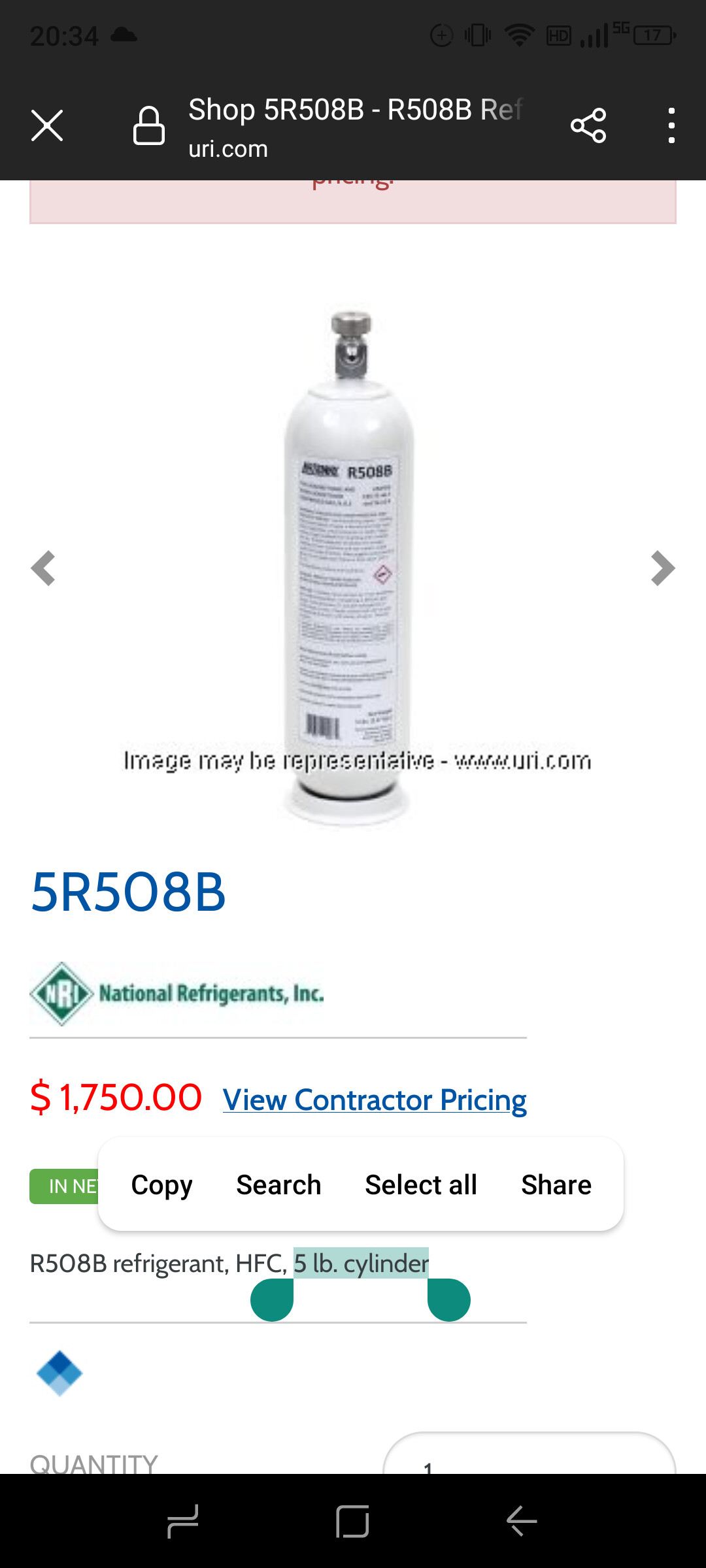
Task: Show previous product image
Action: coord(43,568)
